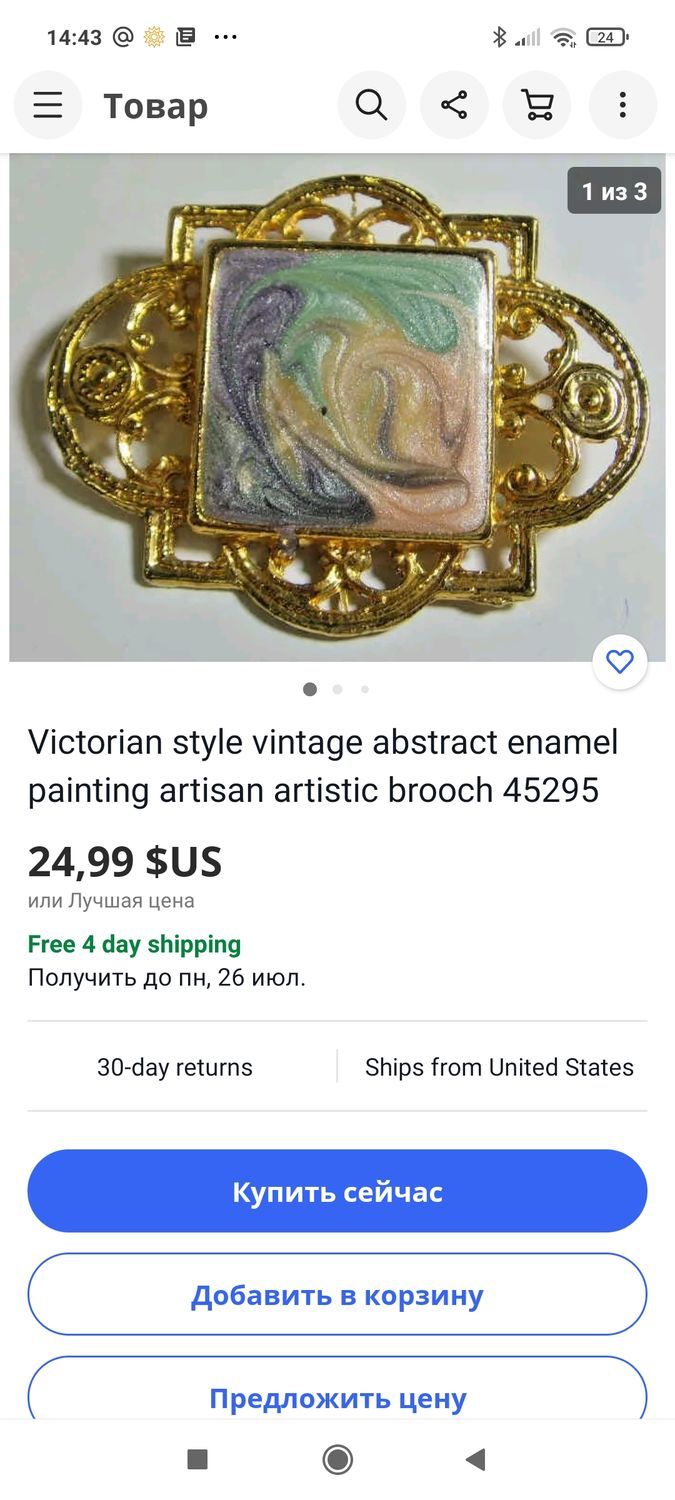Search for items with the magnifier icon
Viewport: 675px width, 1500px height.
371,105
